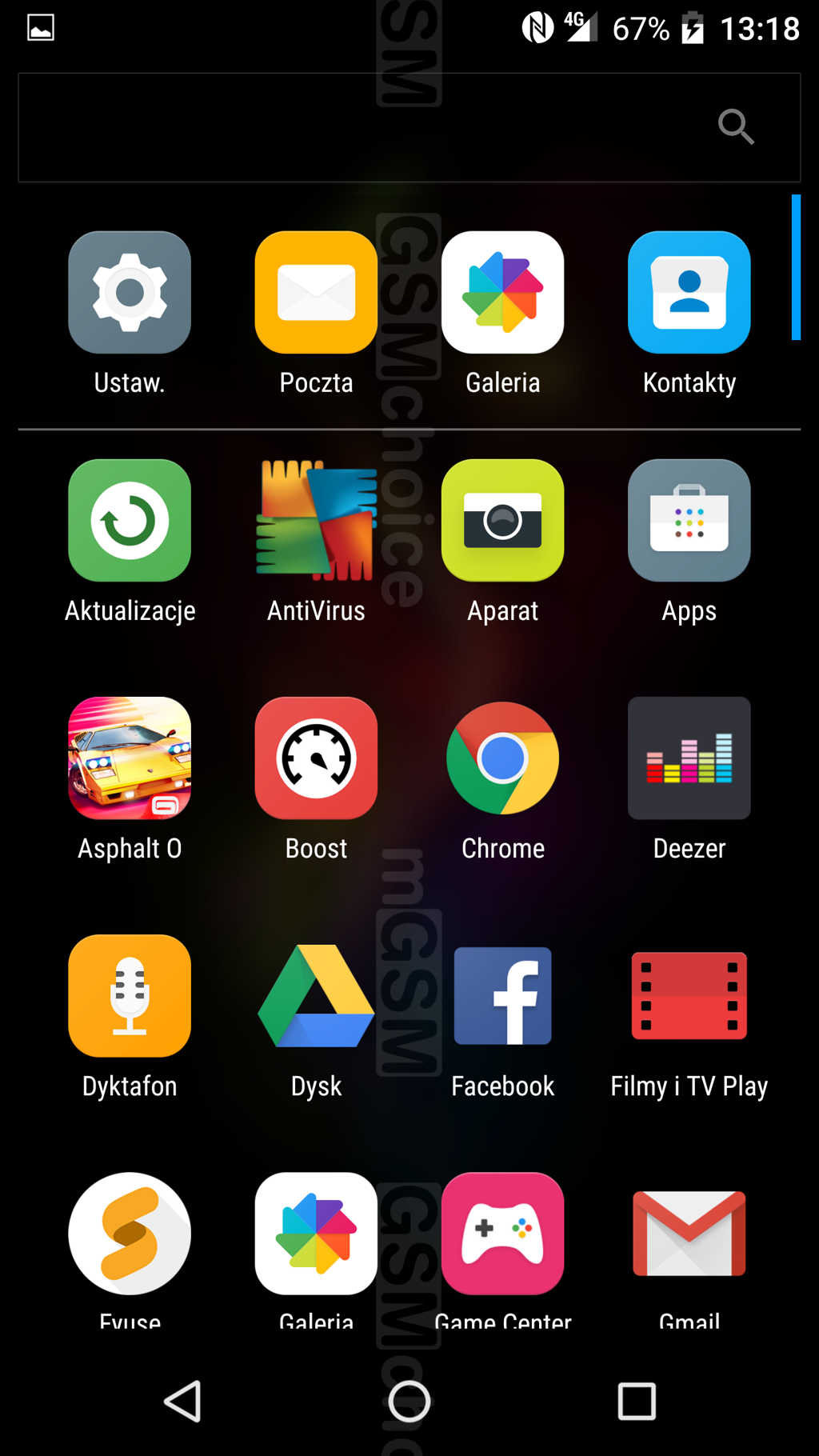
Task: Open the Aktualizacje updater app
Action: click(130, 521)
